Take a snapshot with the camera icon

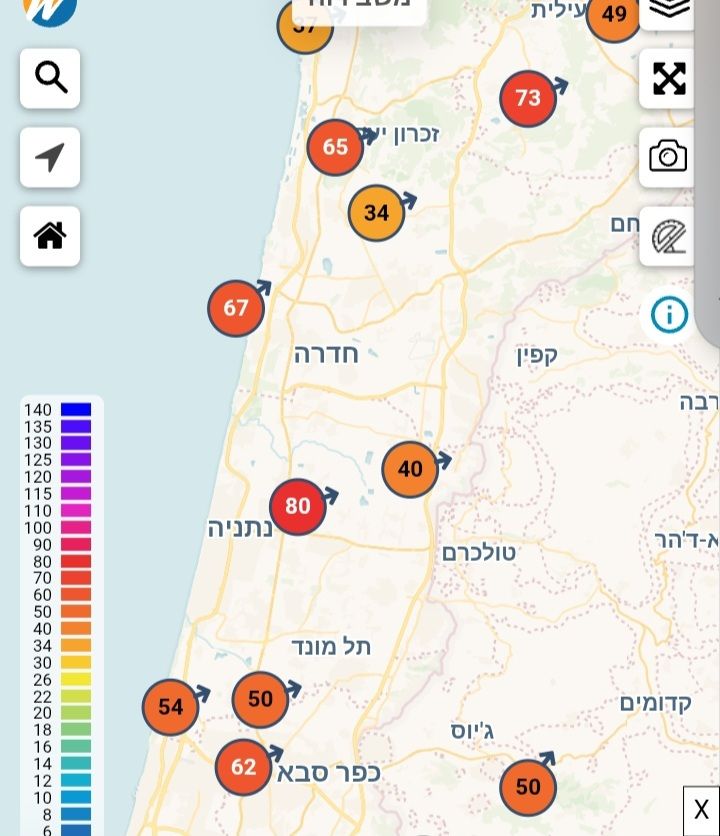[668, 157]
